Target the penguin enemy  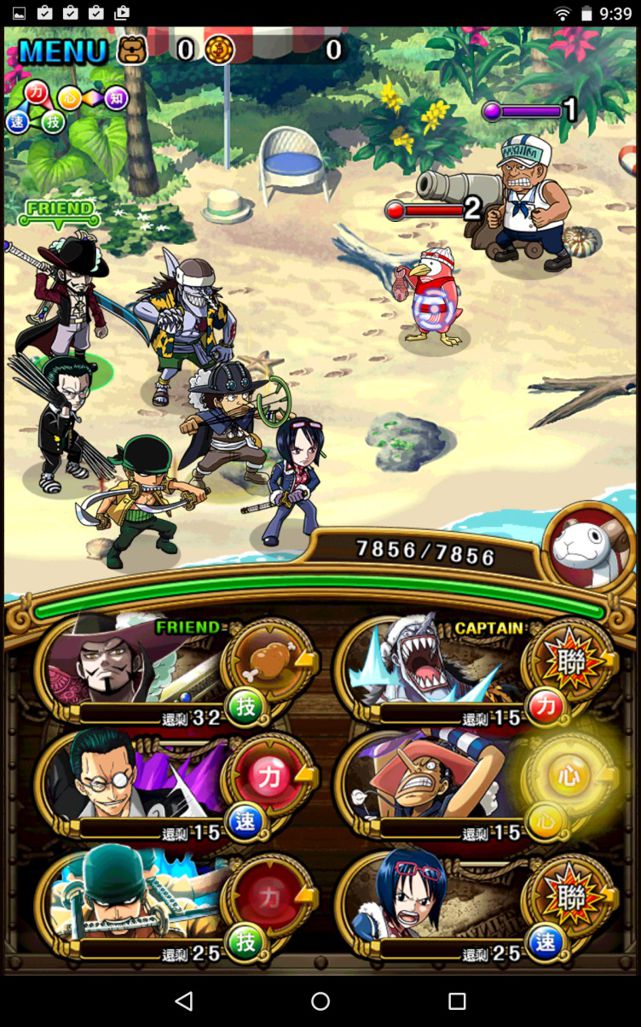(x=430, y=296)
